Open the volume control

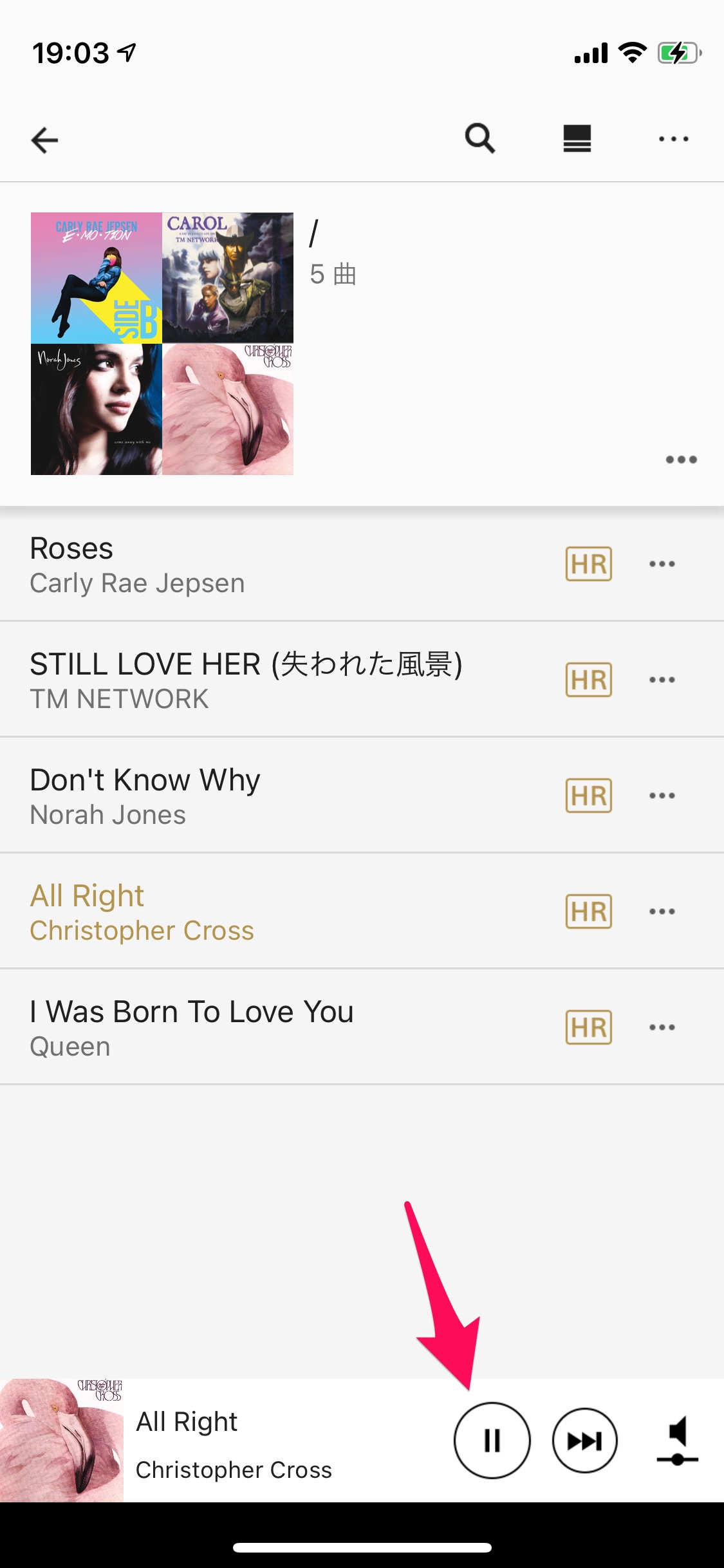pyautogui.click(x=678, y=1441)
